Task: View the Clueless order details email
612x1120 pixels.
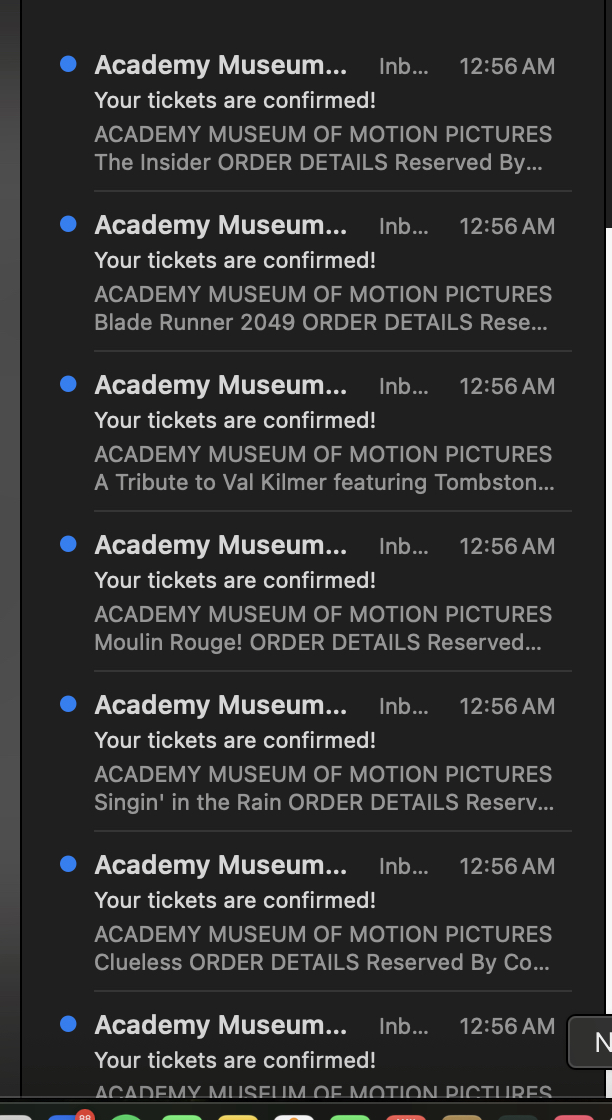Action: pos(322,913)
